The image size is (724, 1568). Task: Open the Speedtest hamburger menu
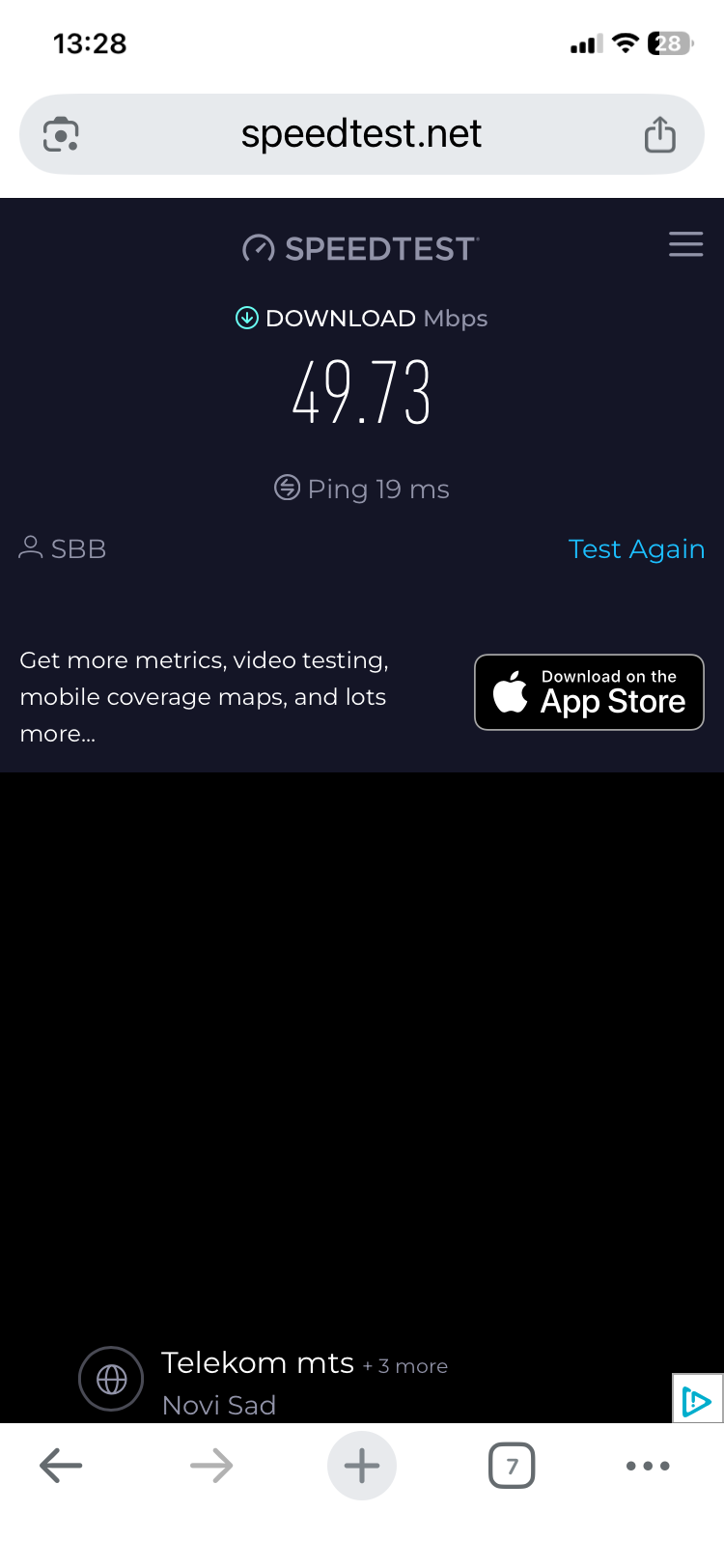(x=685, y=244)
